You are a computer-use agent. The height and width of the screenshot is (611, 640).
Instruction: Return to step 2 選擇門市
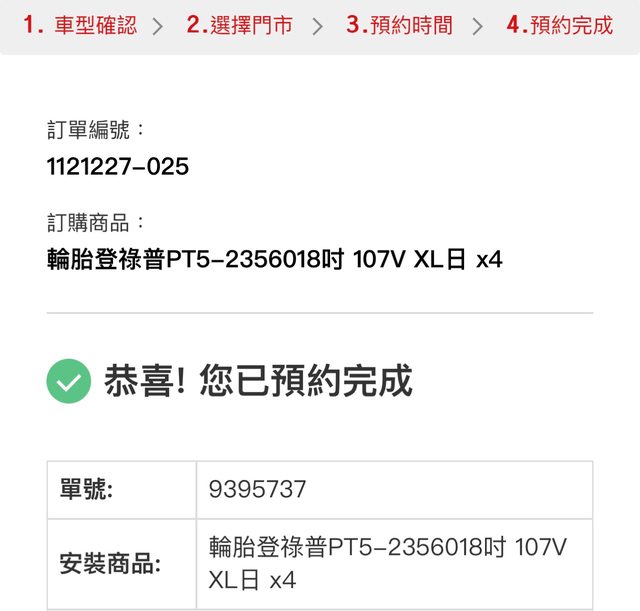[x=239, y=26]
